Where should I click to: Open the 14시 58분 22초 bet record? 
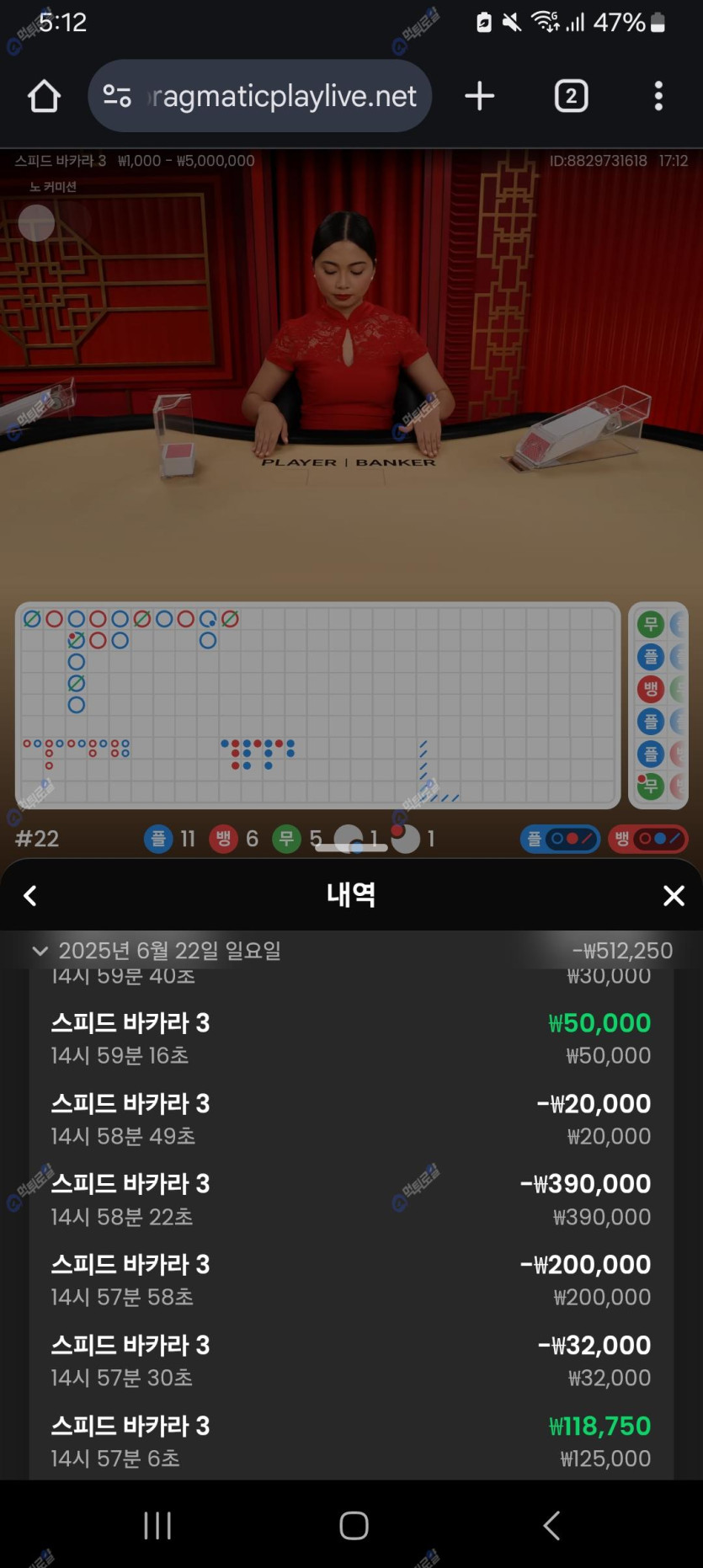350,1200
